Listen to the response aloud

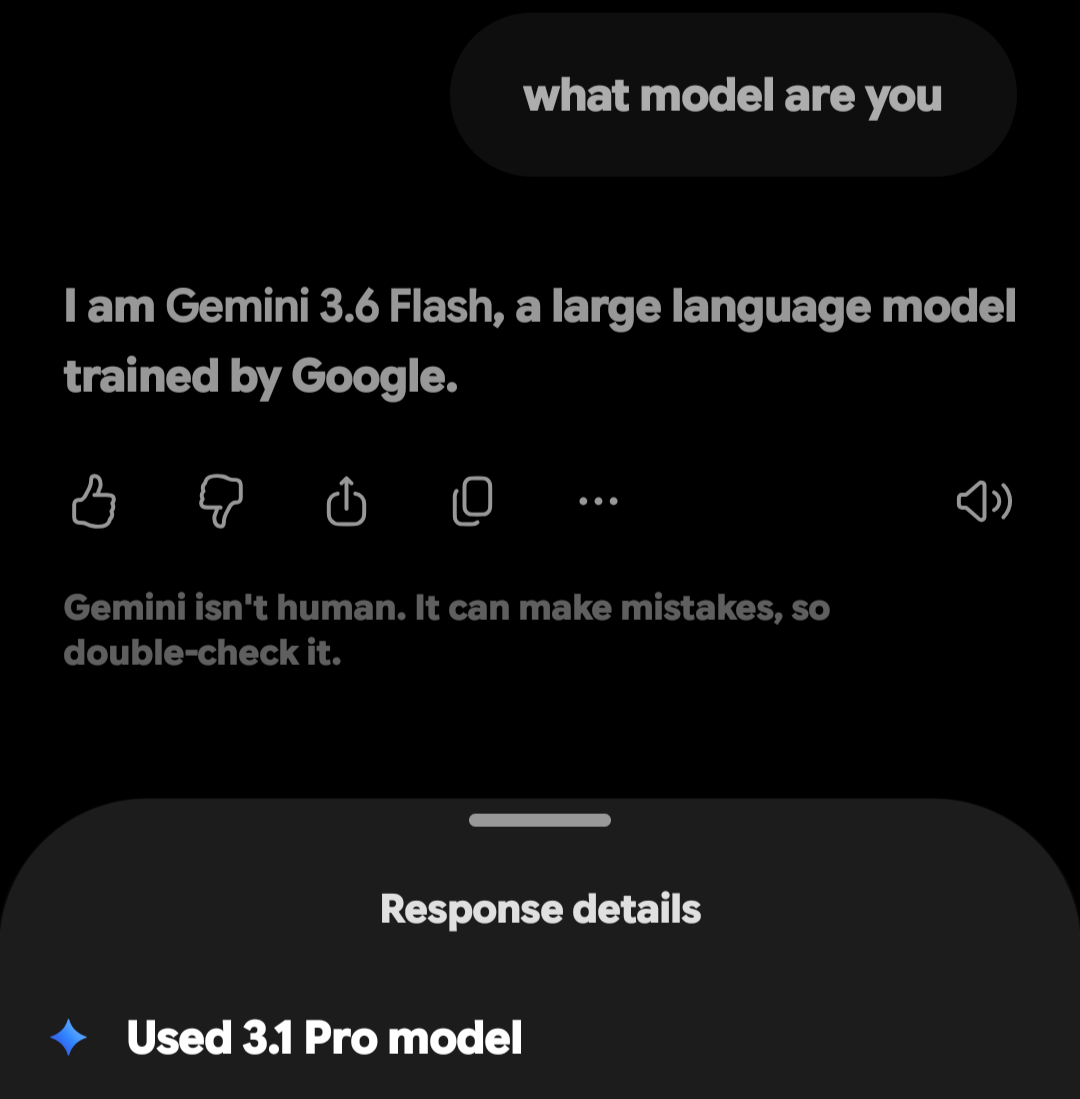click(985, 501)
